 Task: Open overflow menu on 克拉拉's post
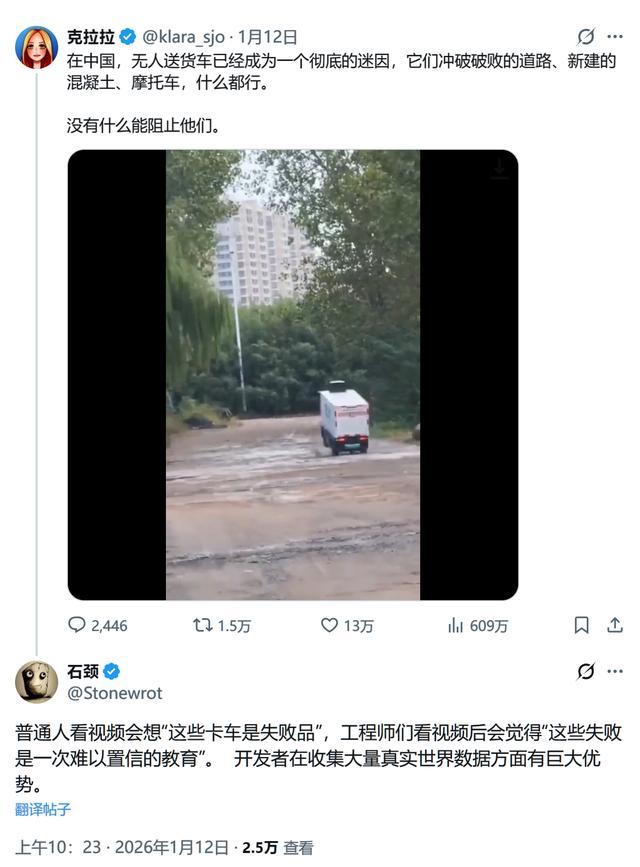coord(615,37)
